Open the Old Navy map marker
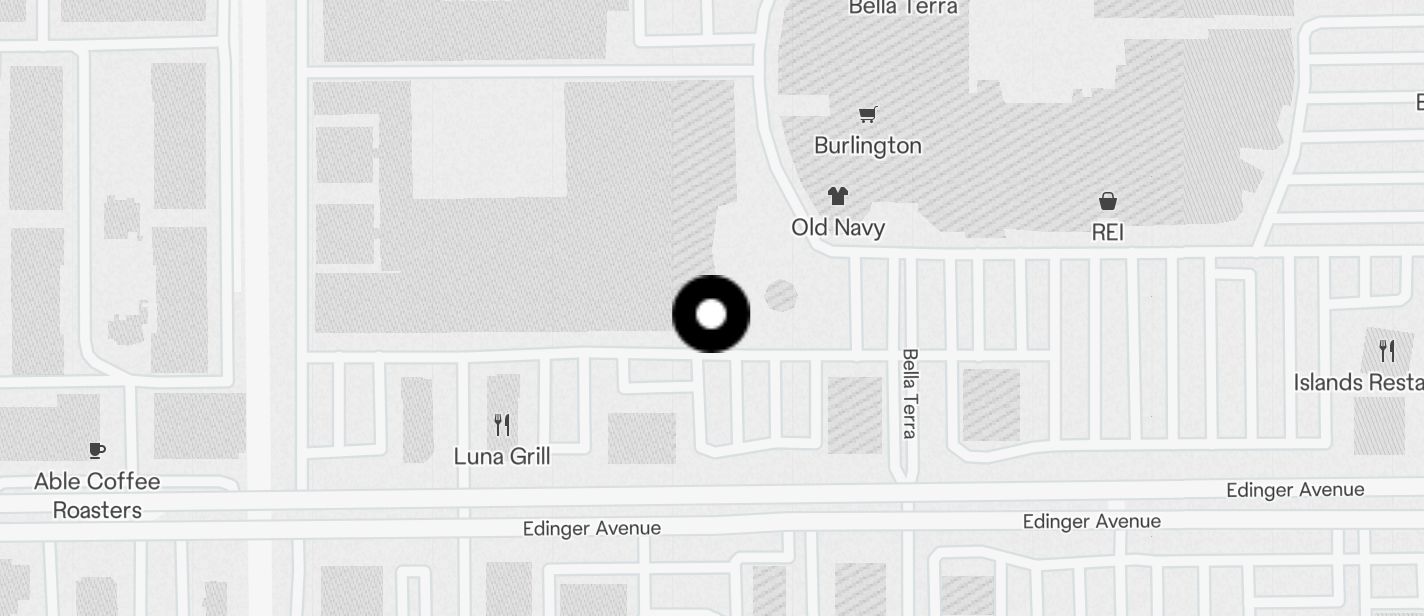This screenshot has width=1424, height=616. (838, 196)
